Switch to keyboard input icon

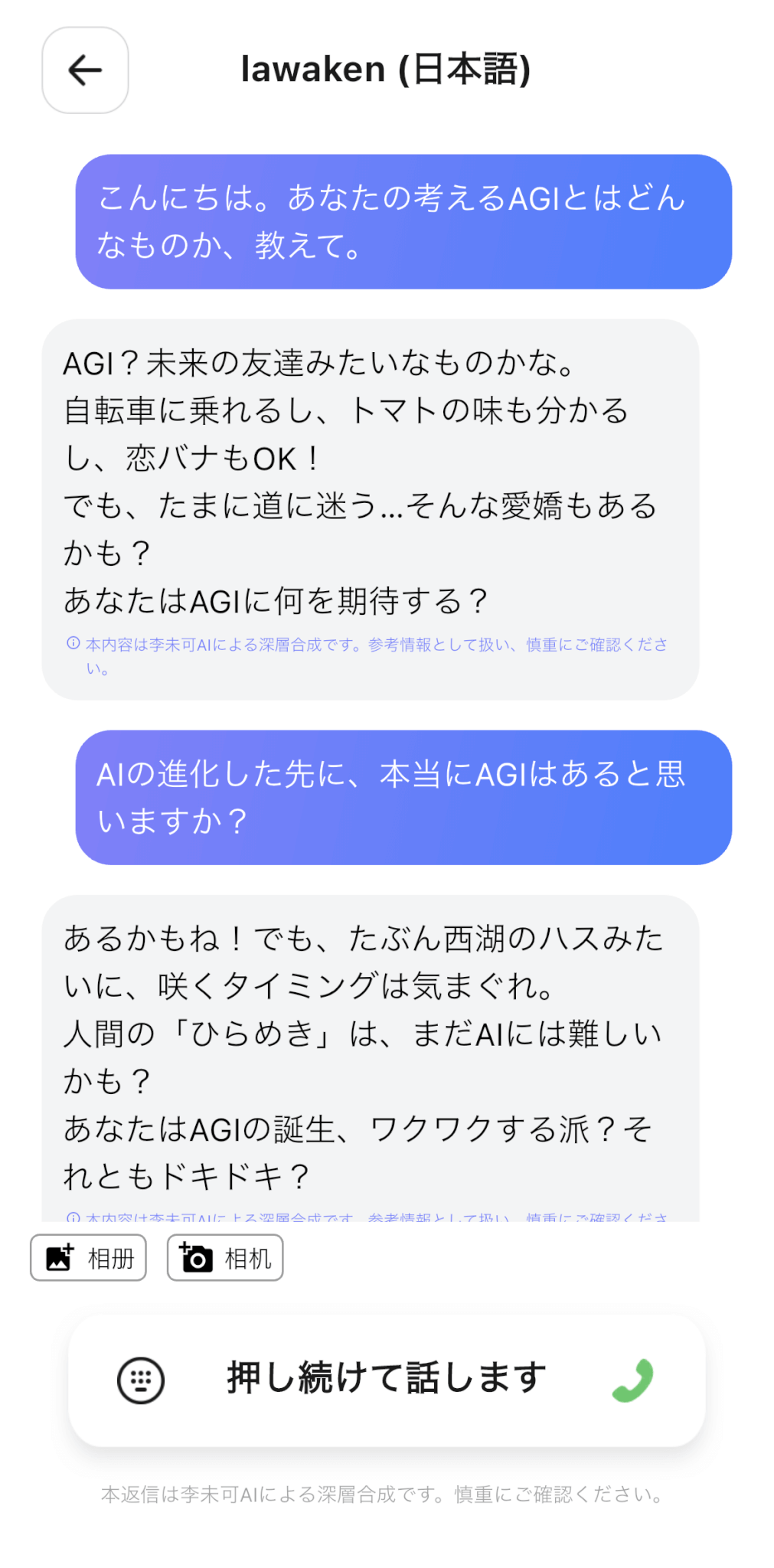point(141,1380)
